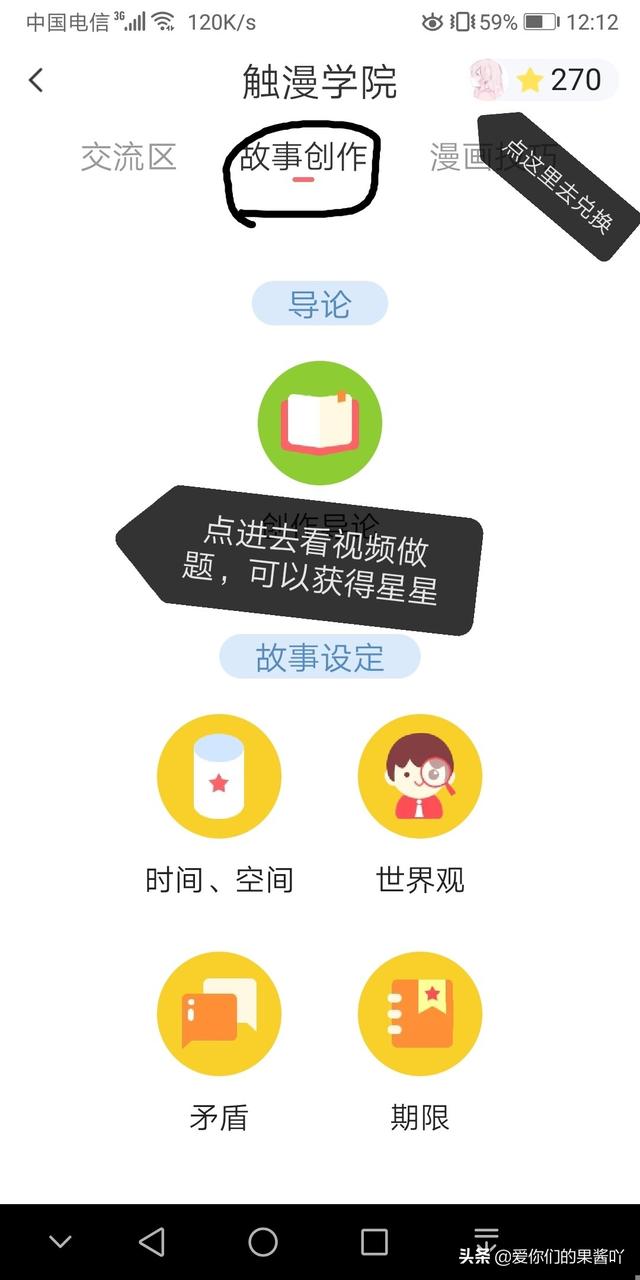
Task: Open the 期限 lesson
Action: 420,1015
